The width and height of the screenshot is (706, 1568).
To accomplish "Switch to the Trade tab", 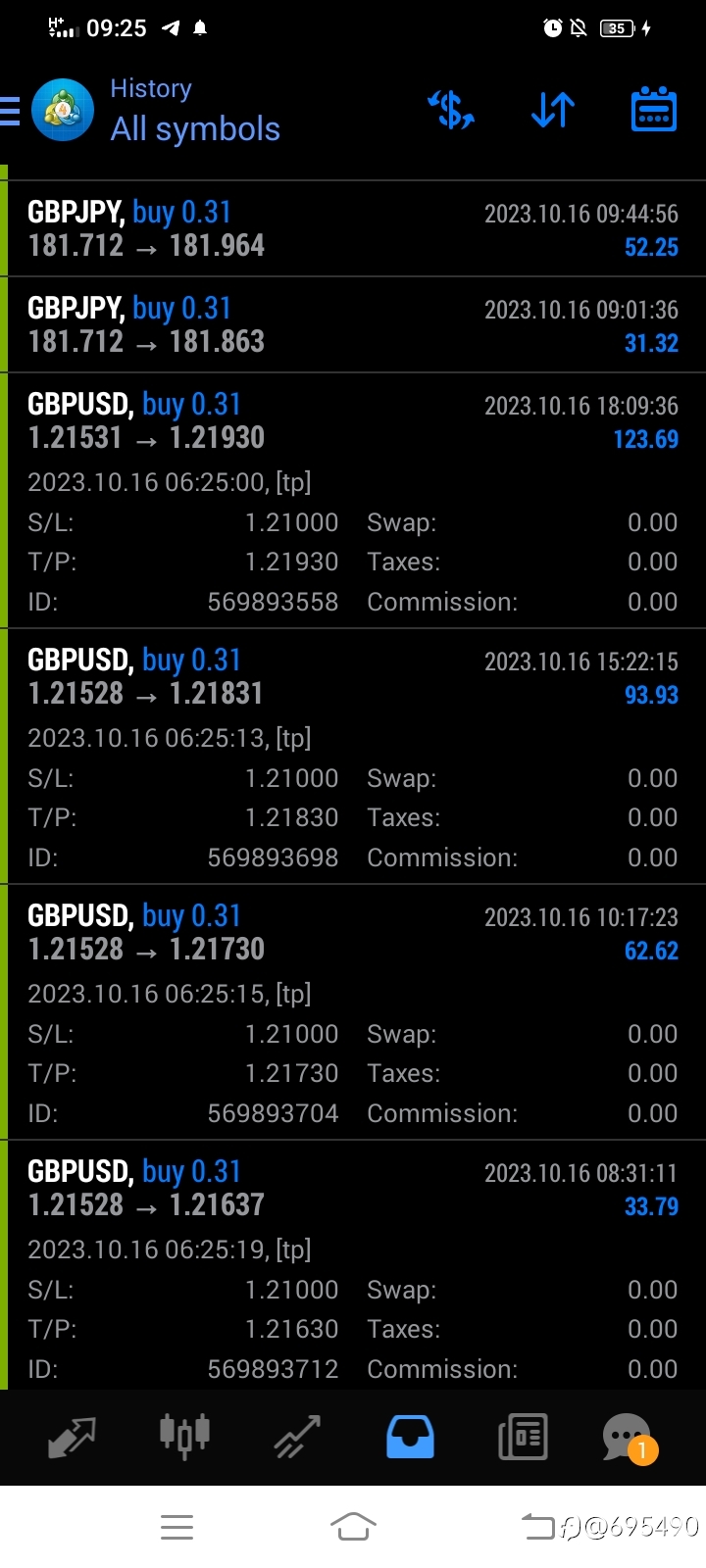I will coord(297,1438).
